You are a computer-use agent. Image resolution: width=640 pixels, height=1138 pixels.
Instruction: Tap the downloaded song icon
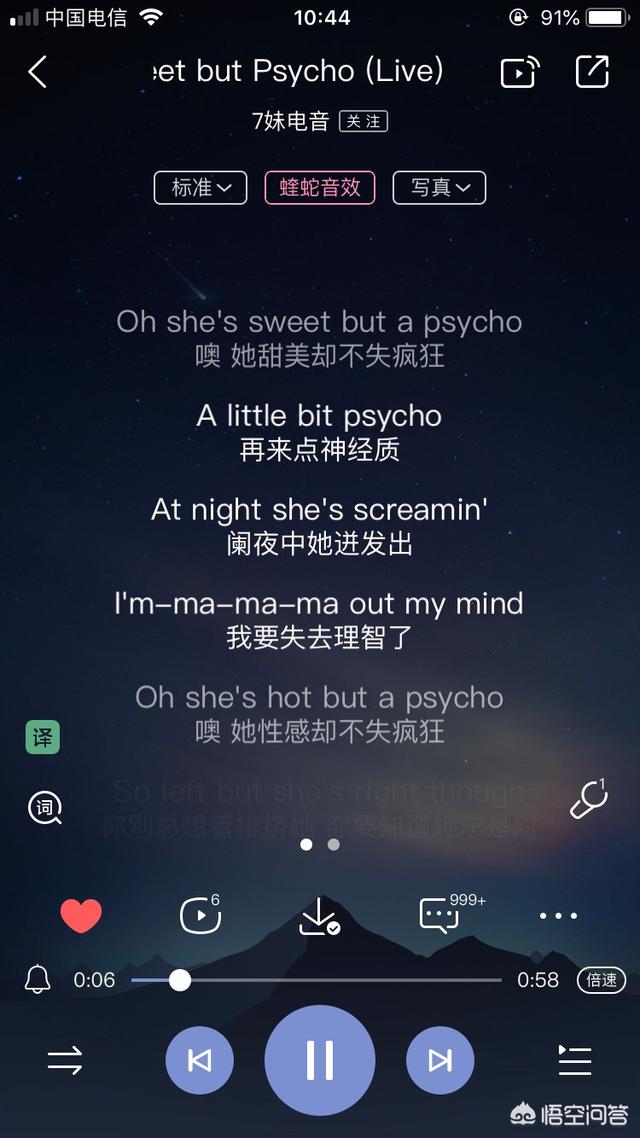[319, 916]
